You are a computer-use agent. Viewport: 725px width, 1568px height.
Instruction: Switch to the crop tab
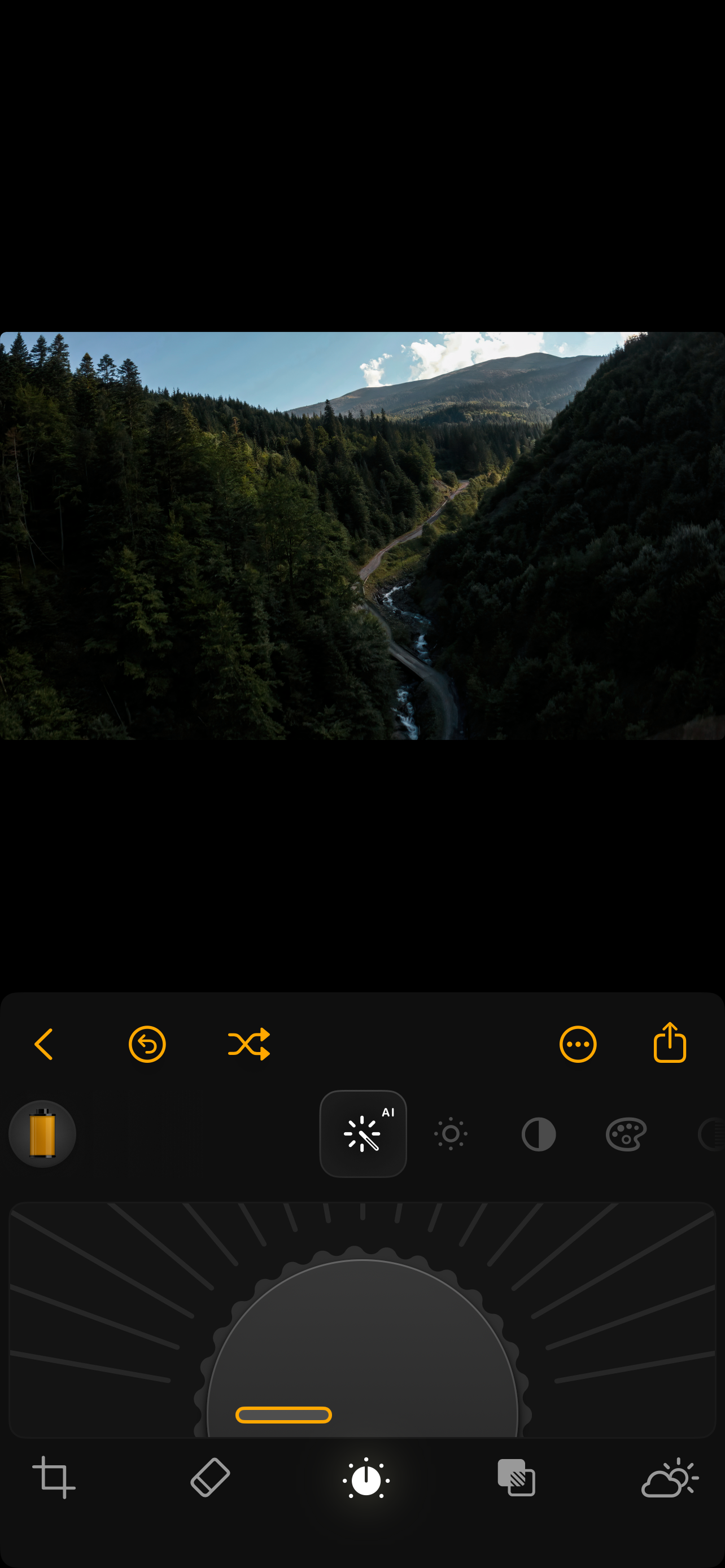(x=54, y=1478)
